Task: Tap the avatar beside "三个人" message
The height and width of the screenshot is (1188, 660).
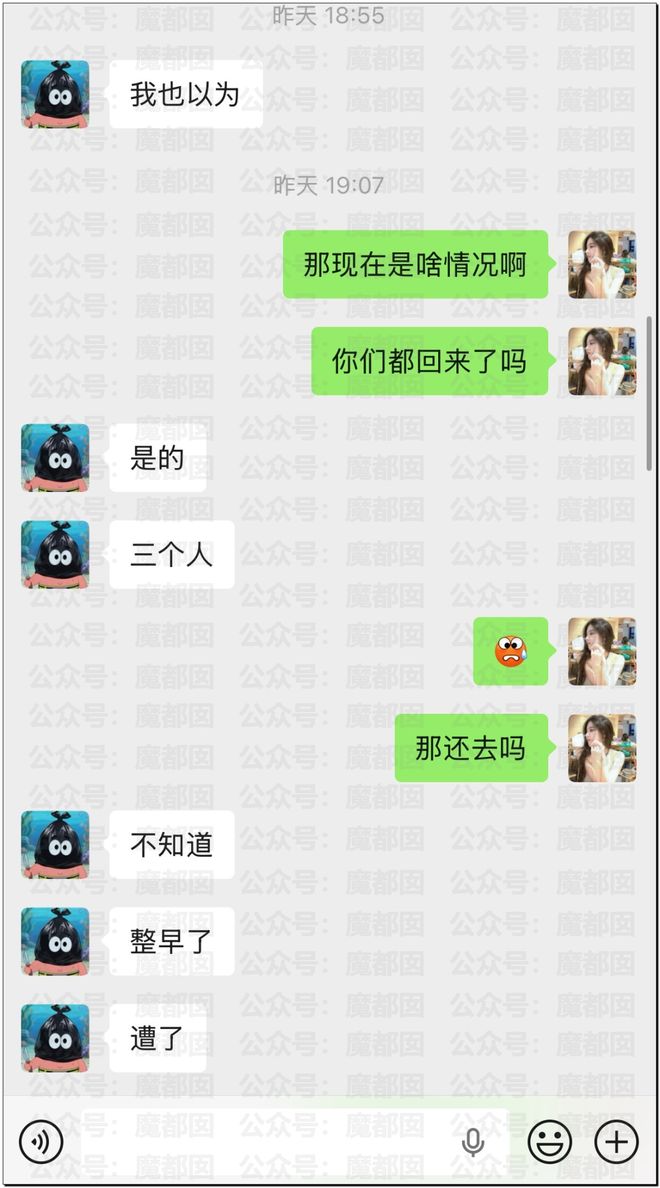Action: click(x=55, y=554)
